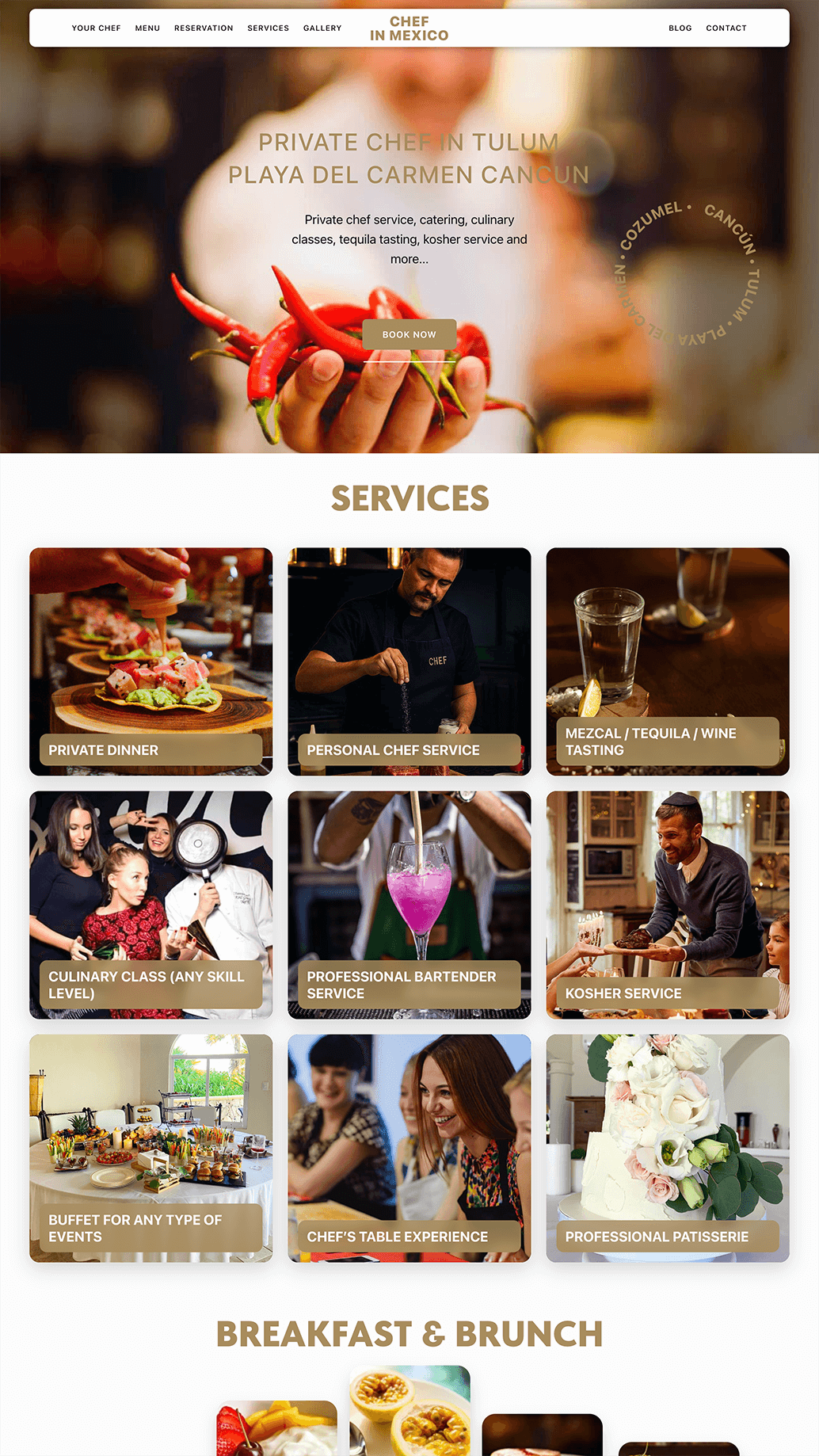Viewport: 819px width, 1456px height.
Task: Open the Gallery link
Action: pos(322,28)
